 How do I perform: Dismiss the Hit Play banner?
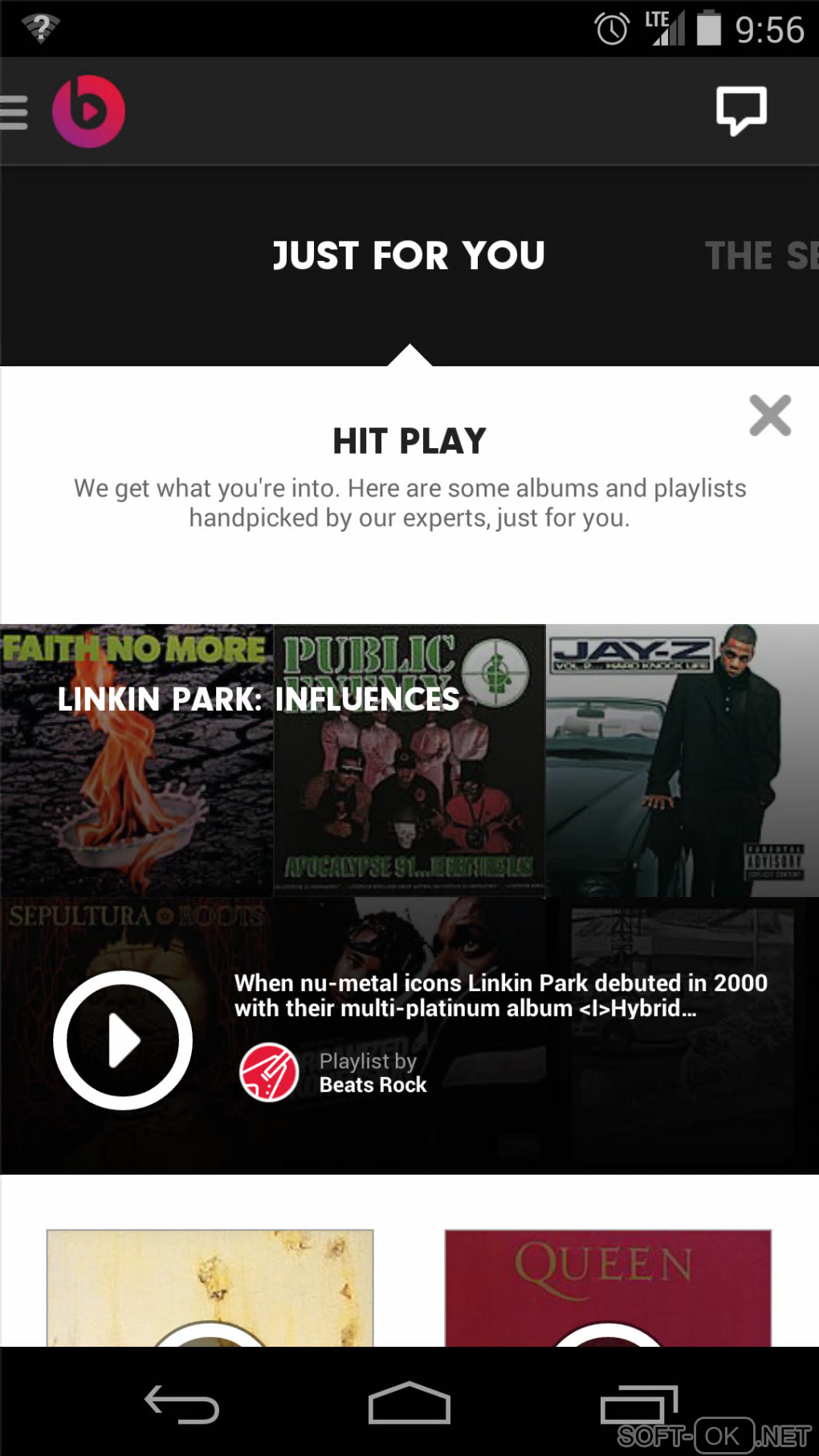[769, 415]
